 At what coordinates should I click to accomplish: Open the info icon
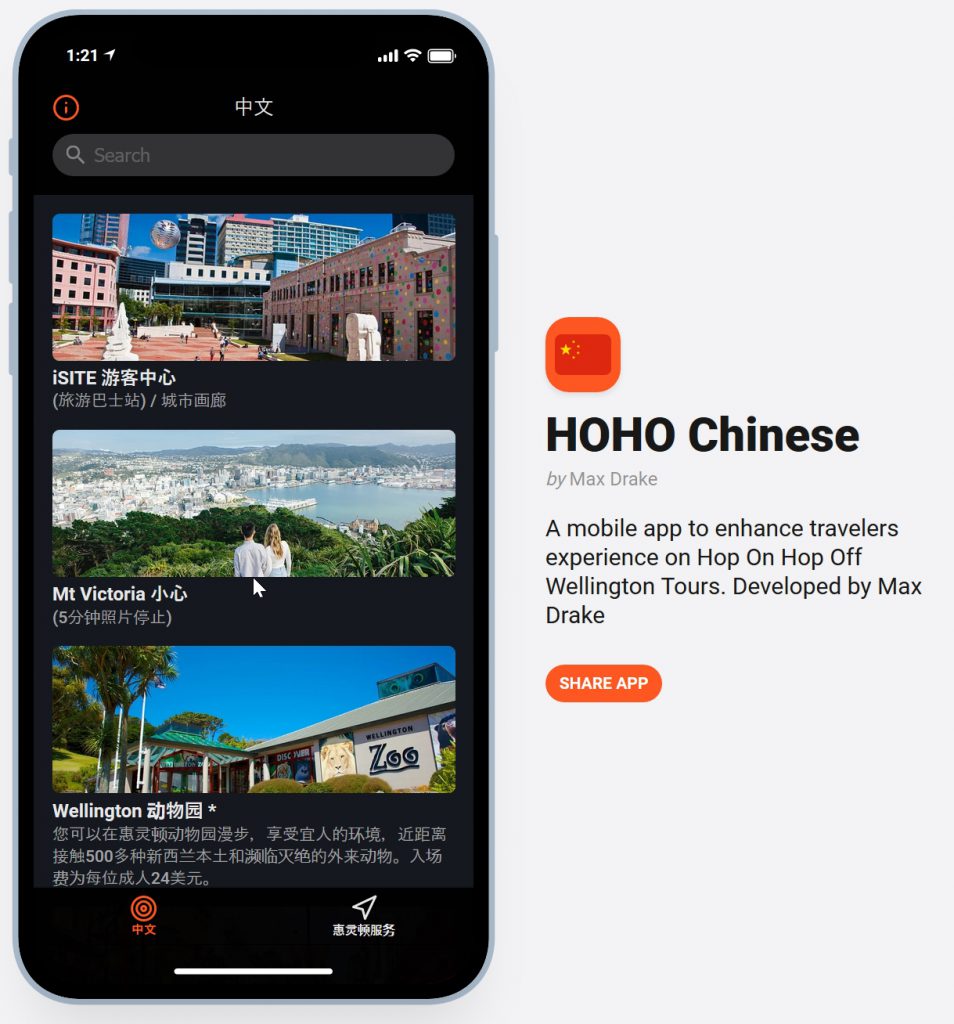tap(66, 107)
